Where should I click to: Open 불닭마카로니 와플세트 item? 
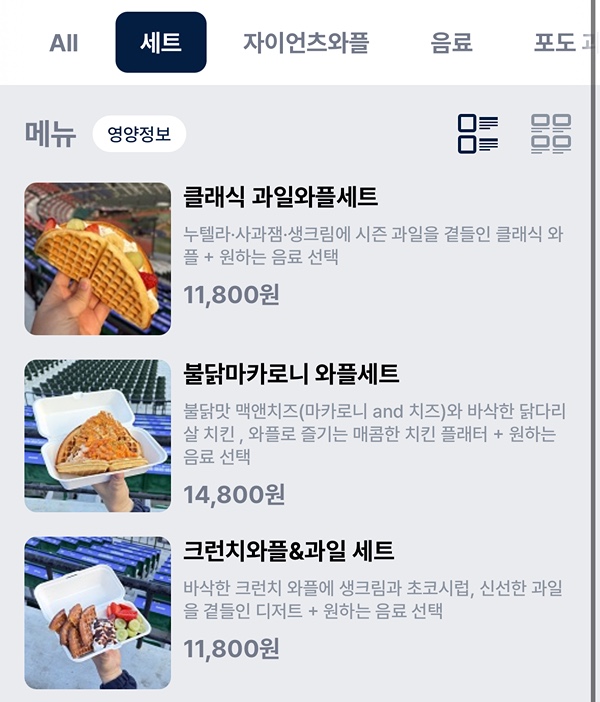(x=291, y=374)
